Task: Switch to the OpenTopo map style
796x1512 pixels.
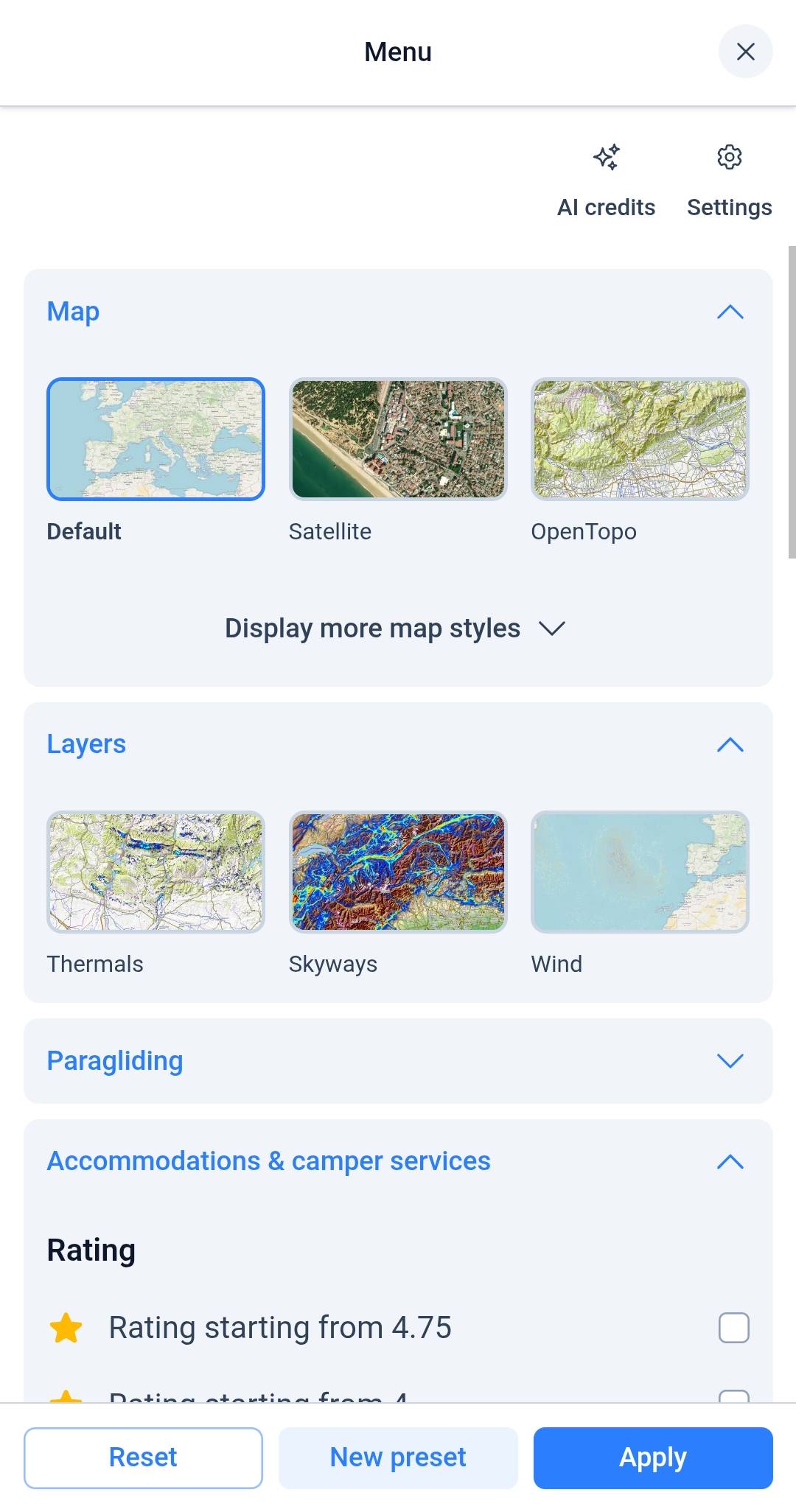Action: point(640,439)
